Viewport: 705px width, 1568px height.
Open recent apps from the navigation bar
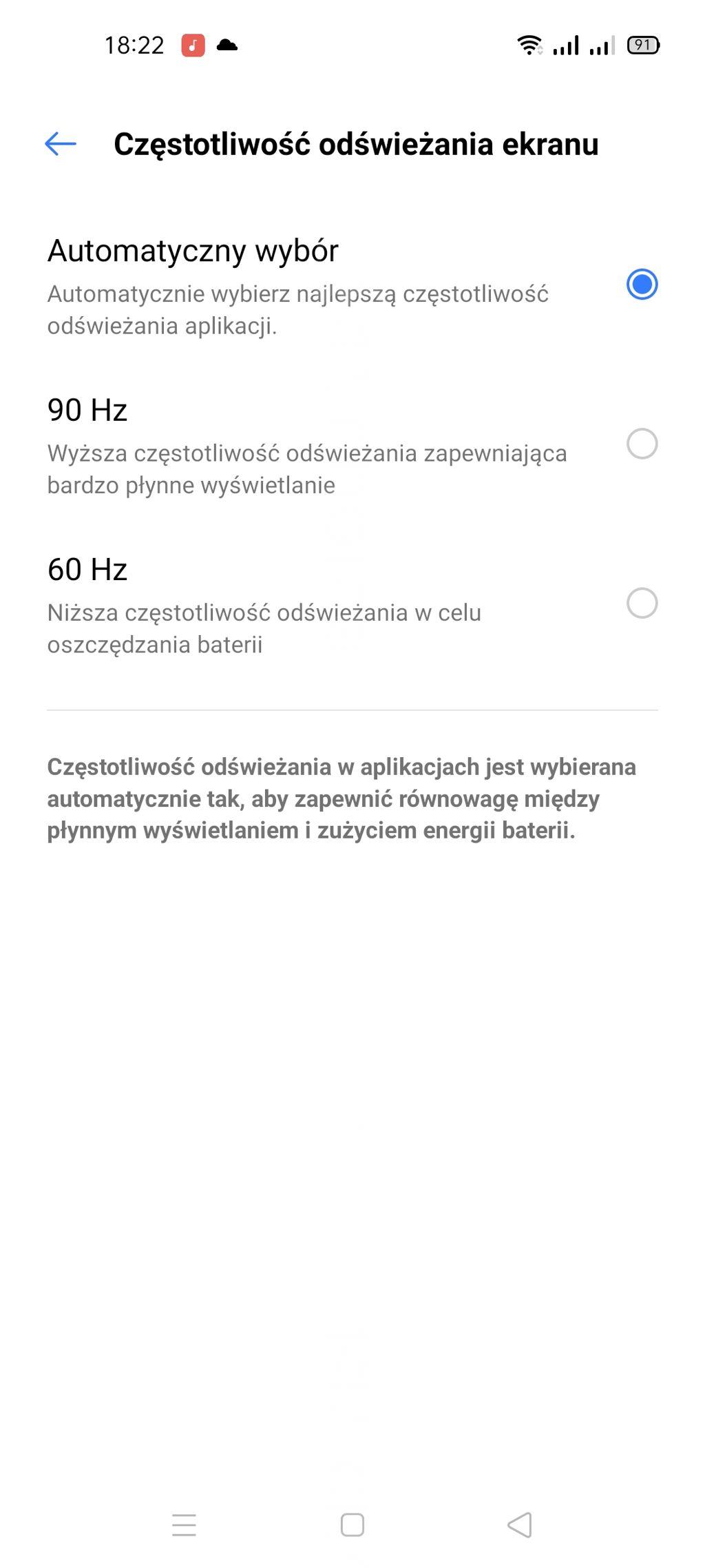pyautogui.click(x=184, y=1525)
